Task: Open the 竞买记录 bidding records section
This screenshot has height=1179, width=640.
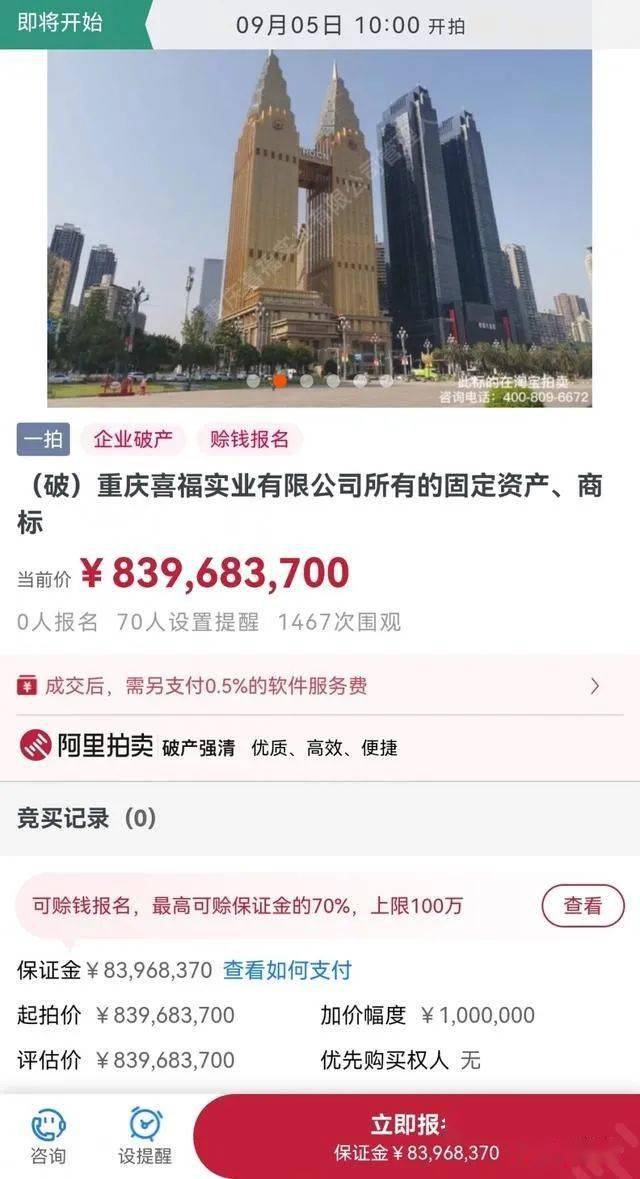Action: [88, 818]
